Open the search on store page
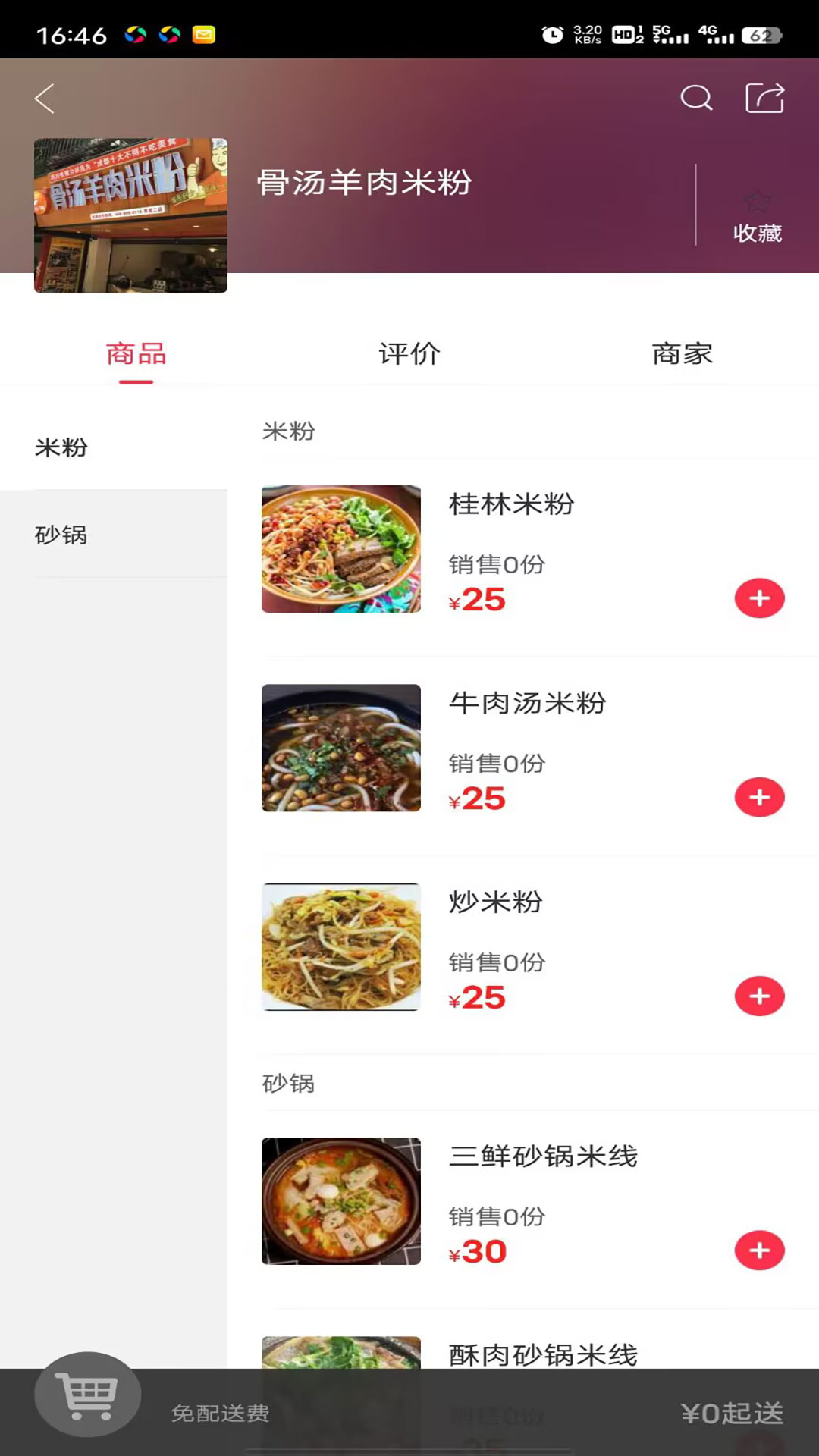 (x=696, y=97)
